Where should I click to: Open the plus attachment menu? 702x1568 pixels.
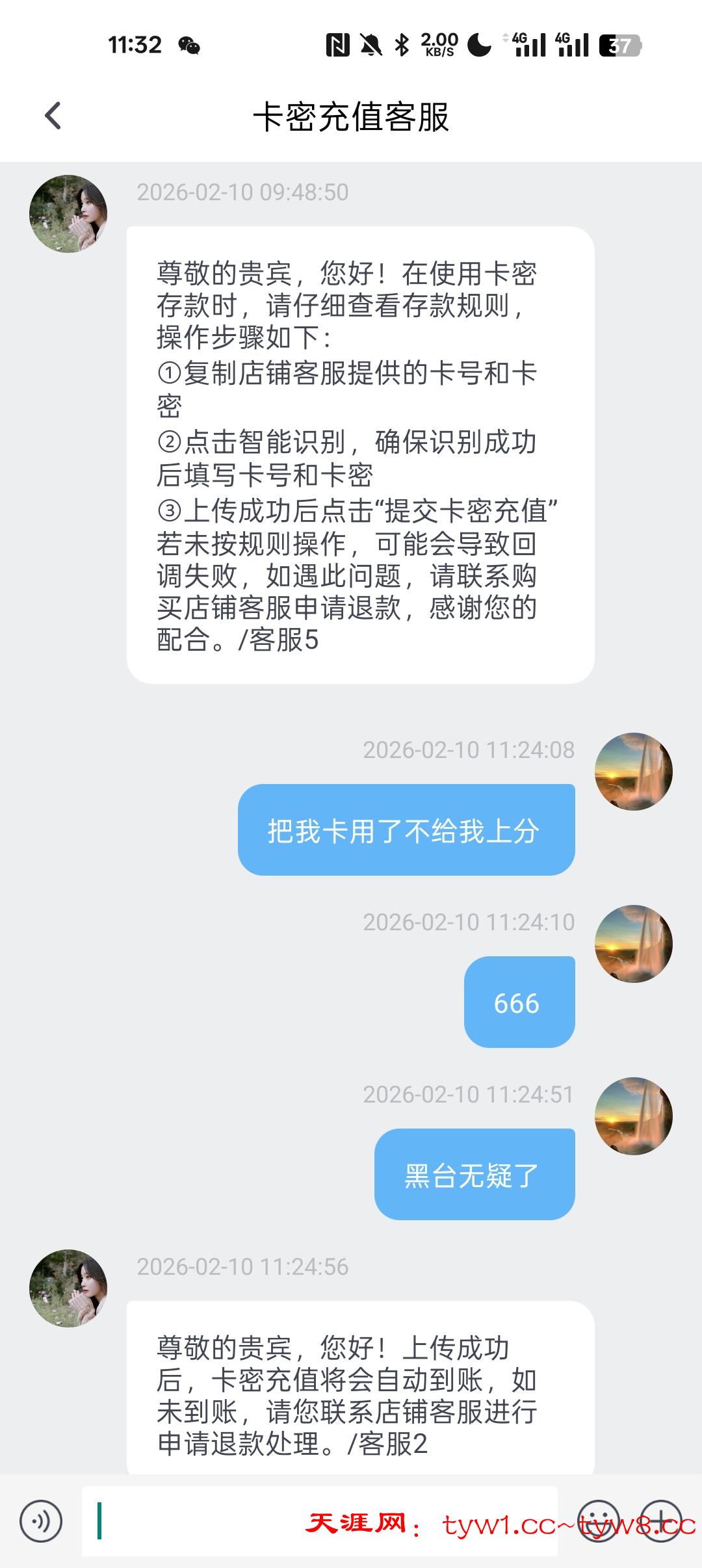pyautogui.click(x=661, y=1521)
